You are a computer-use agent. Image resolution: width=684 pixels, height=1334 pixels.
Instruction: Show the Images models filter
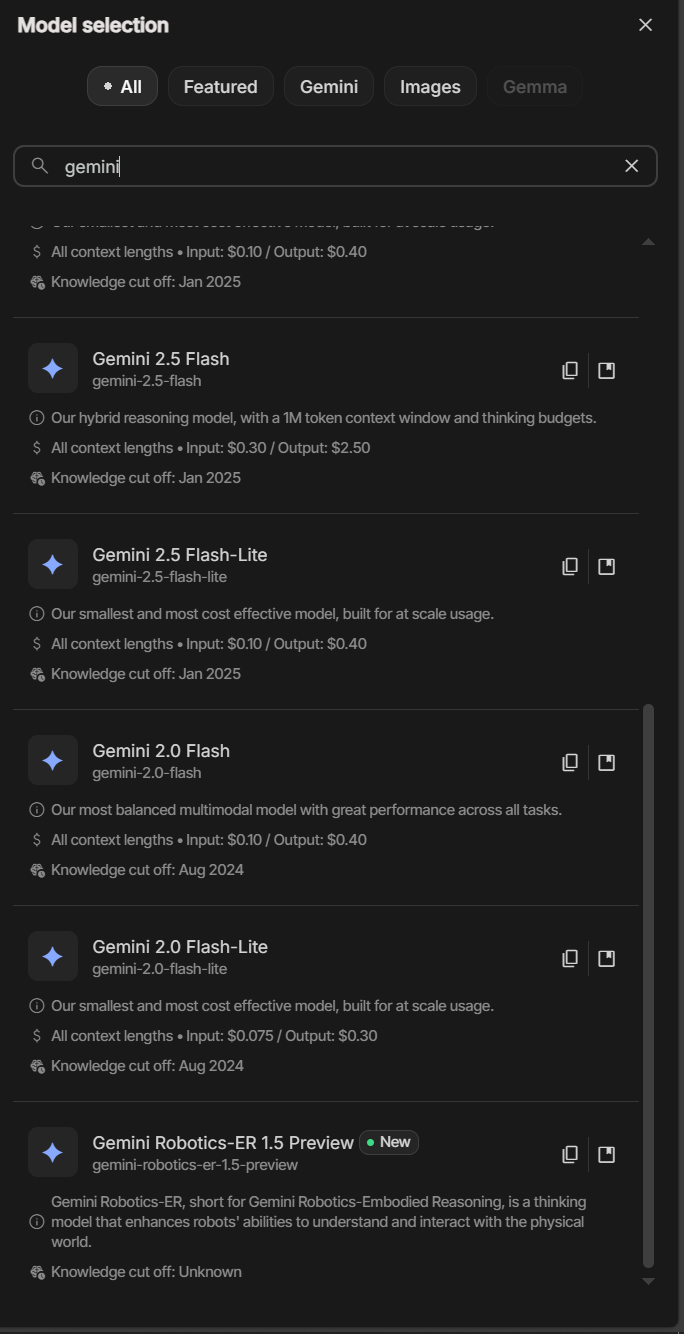coord(430,87)
